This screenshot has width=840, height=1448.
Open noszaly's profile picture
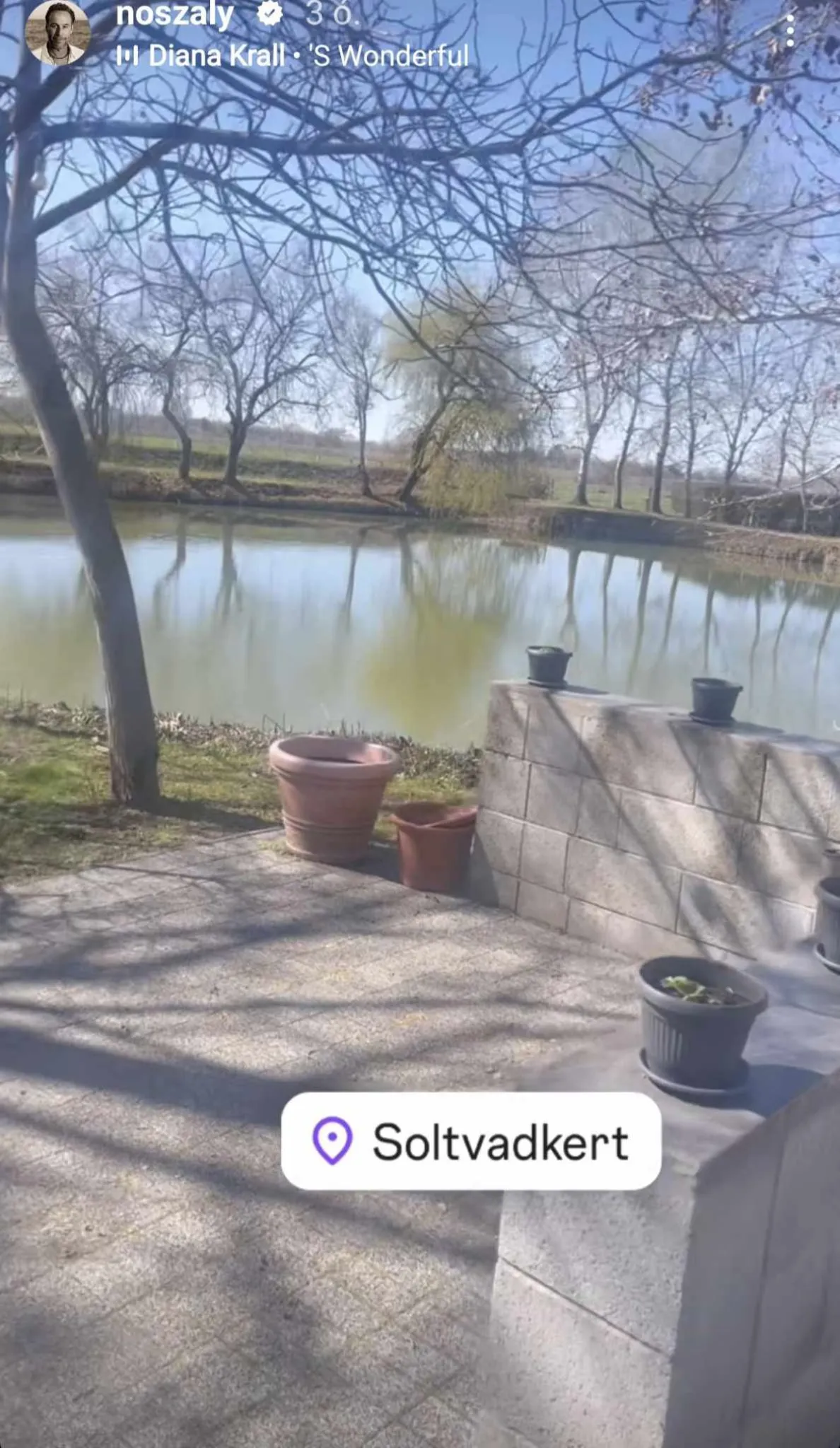coord(57,32)
